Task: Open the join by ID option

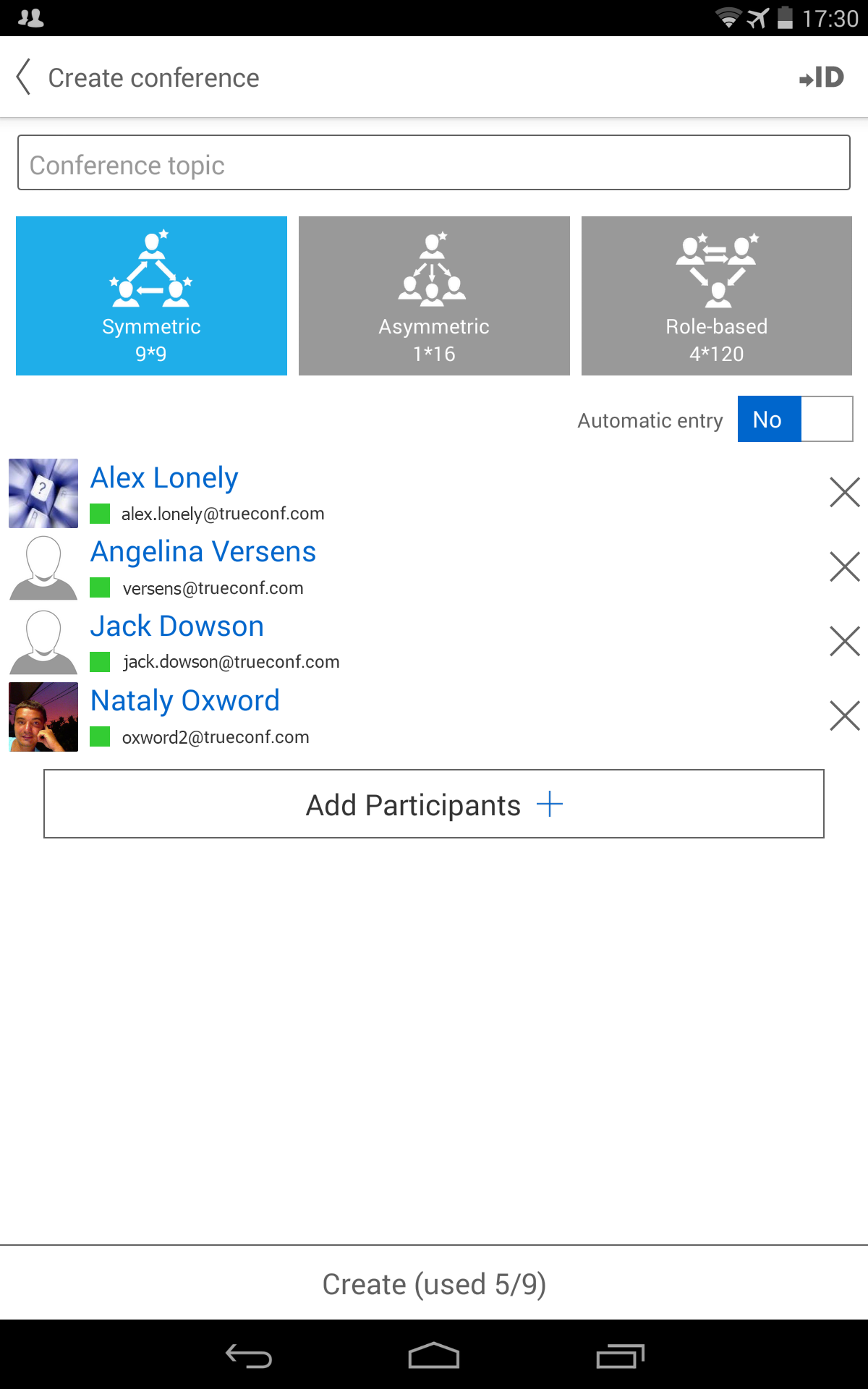Action: point(822,77)
